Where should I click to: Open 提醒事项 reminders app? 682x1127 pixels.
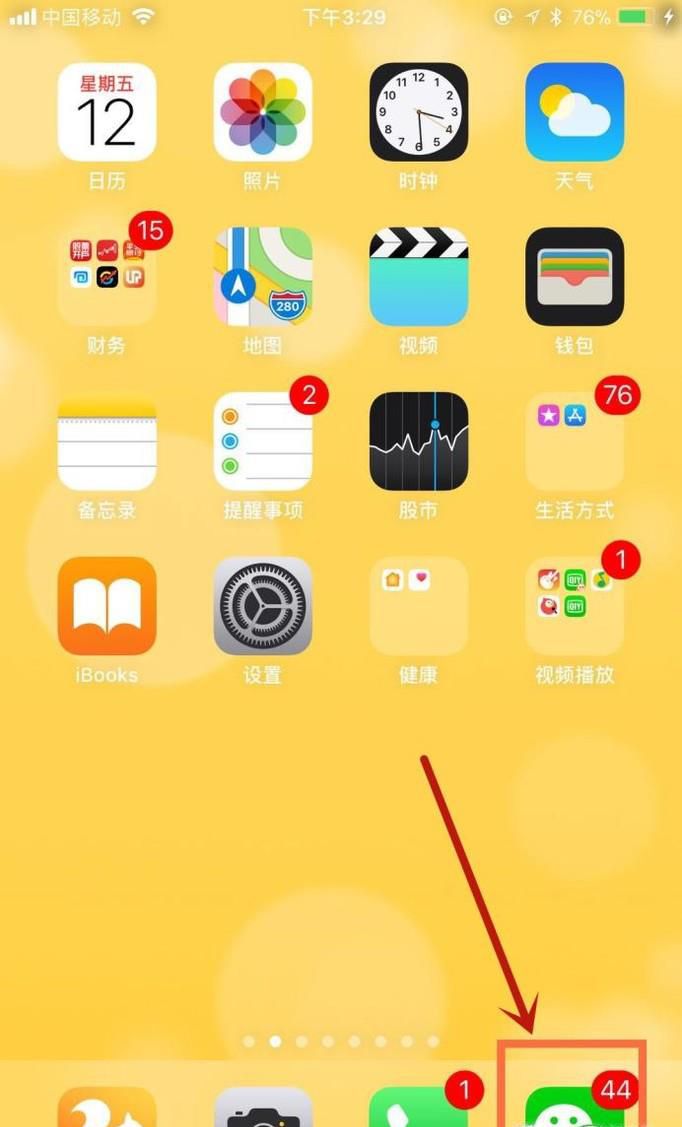(x=263, y=441)
